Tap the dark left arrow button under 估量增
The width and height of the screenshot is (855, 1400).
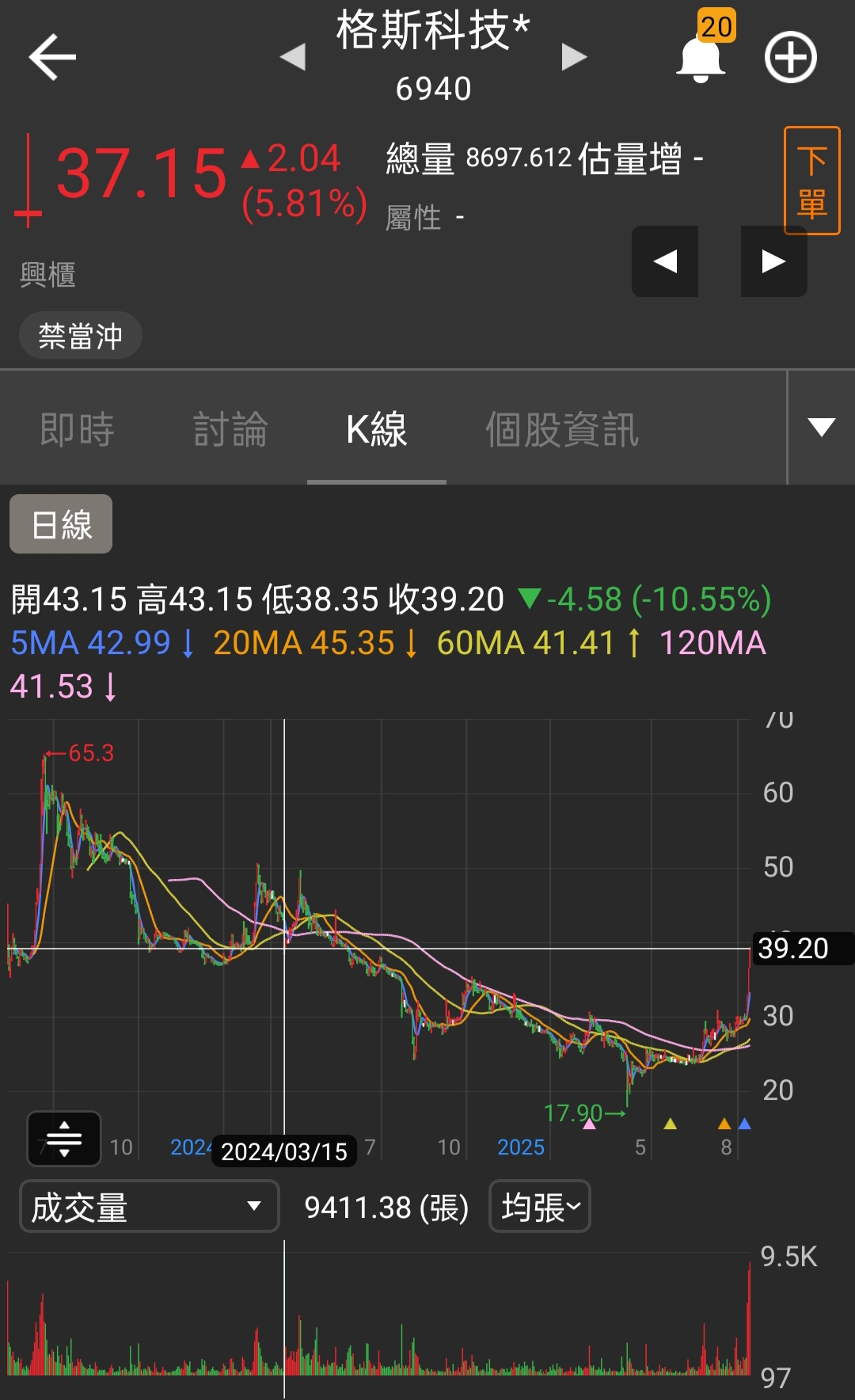pyautogui.click(x=665, y=261)
